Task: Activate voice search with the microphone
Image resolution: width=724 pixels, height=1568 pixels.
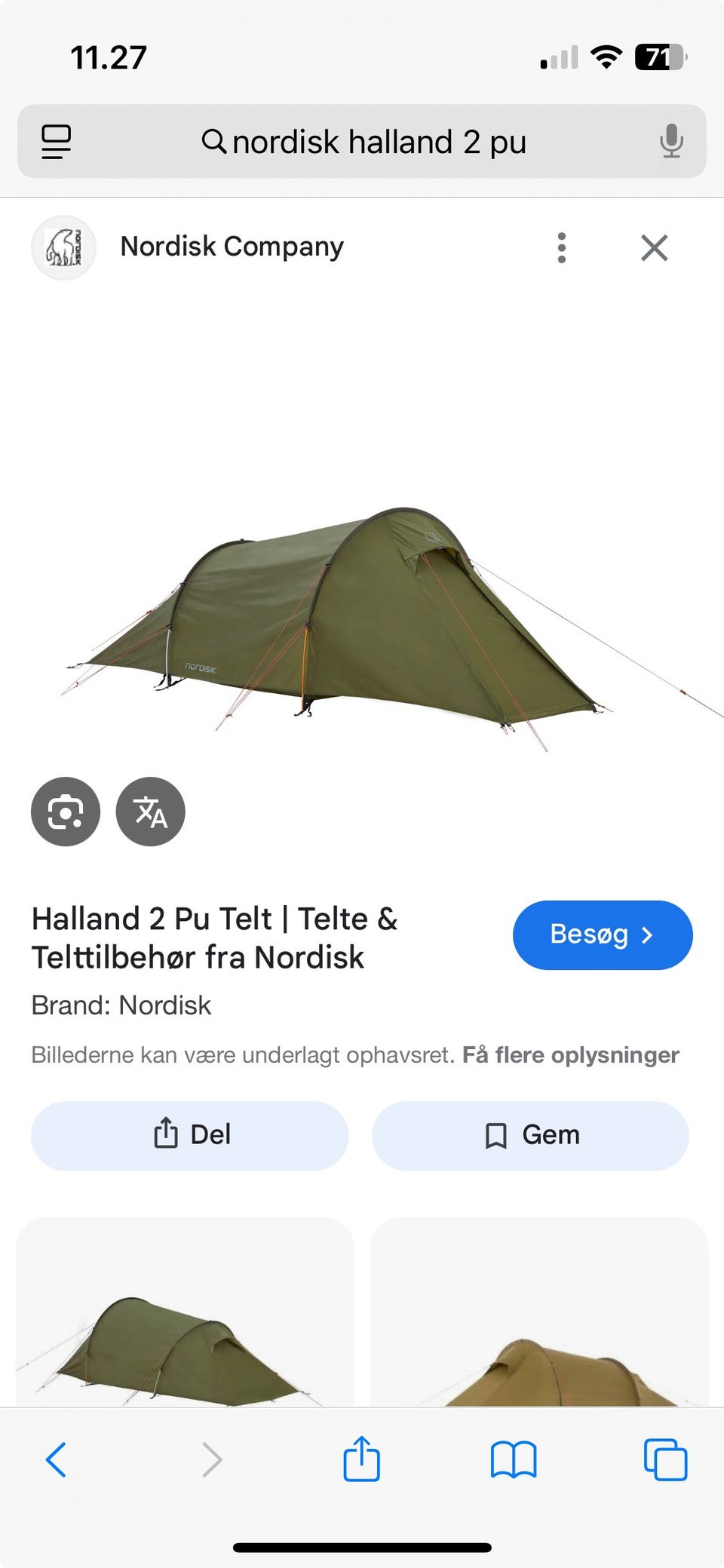Action: click(x=670, y=141)
